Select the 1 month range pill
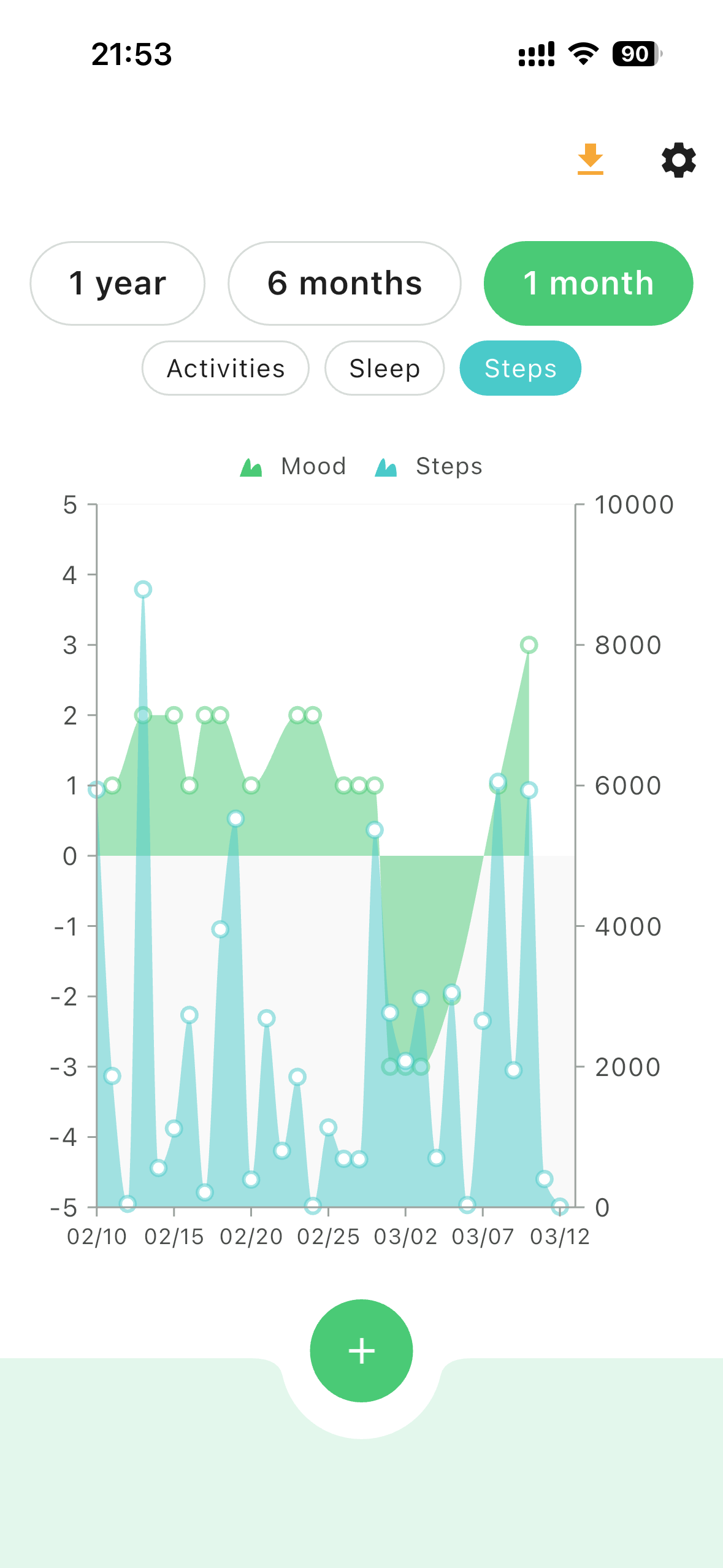Viewport: 723px width, 1568px height. pos(588,283)
